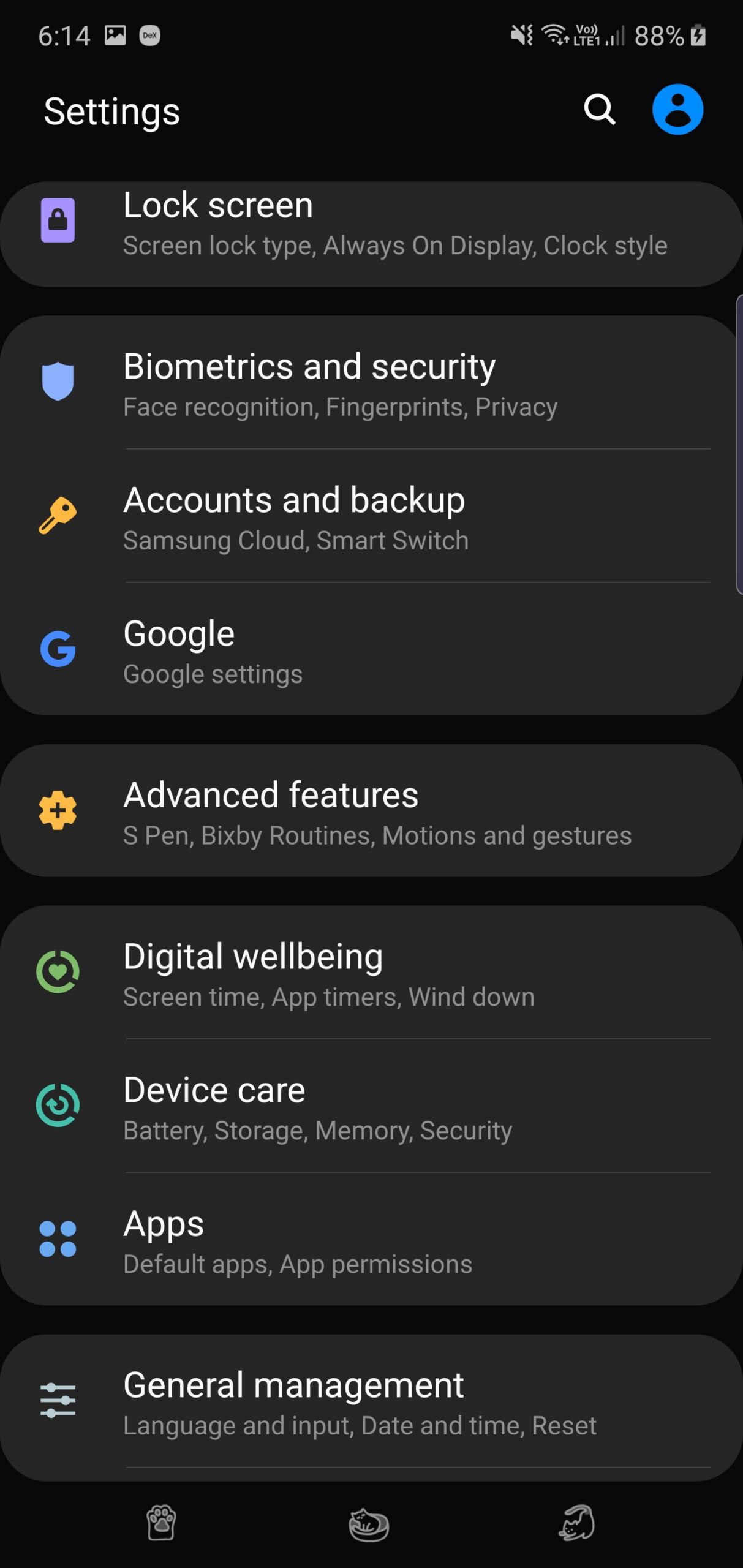Tap the home button in the navigation bar
743x1568 pixels.
click(369, 1523)
